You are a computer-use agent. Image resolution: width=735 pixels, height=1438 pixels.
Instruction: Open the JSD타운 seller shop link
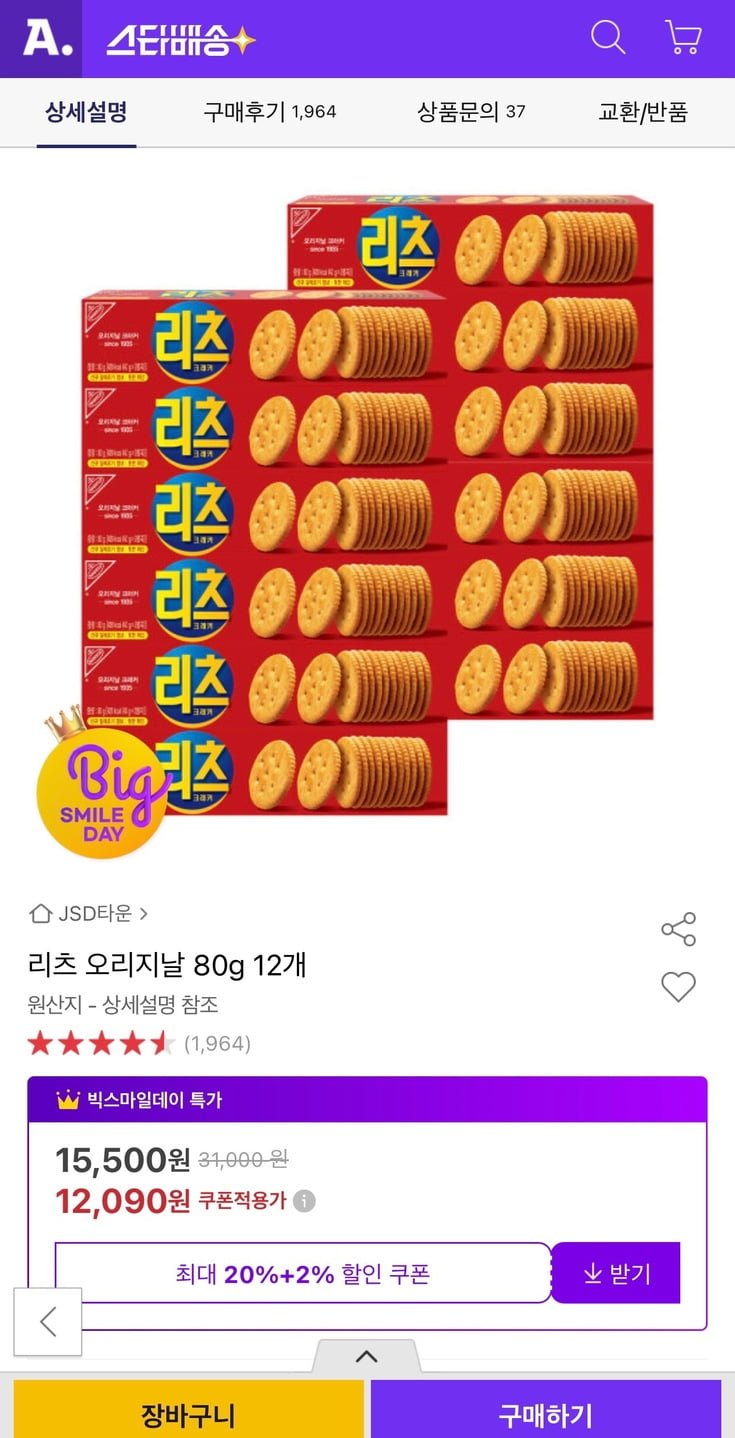point(90,913)
